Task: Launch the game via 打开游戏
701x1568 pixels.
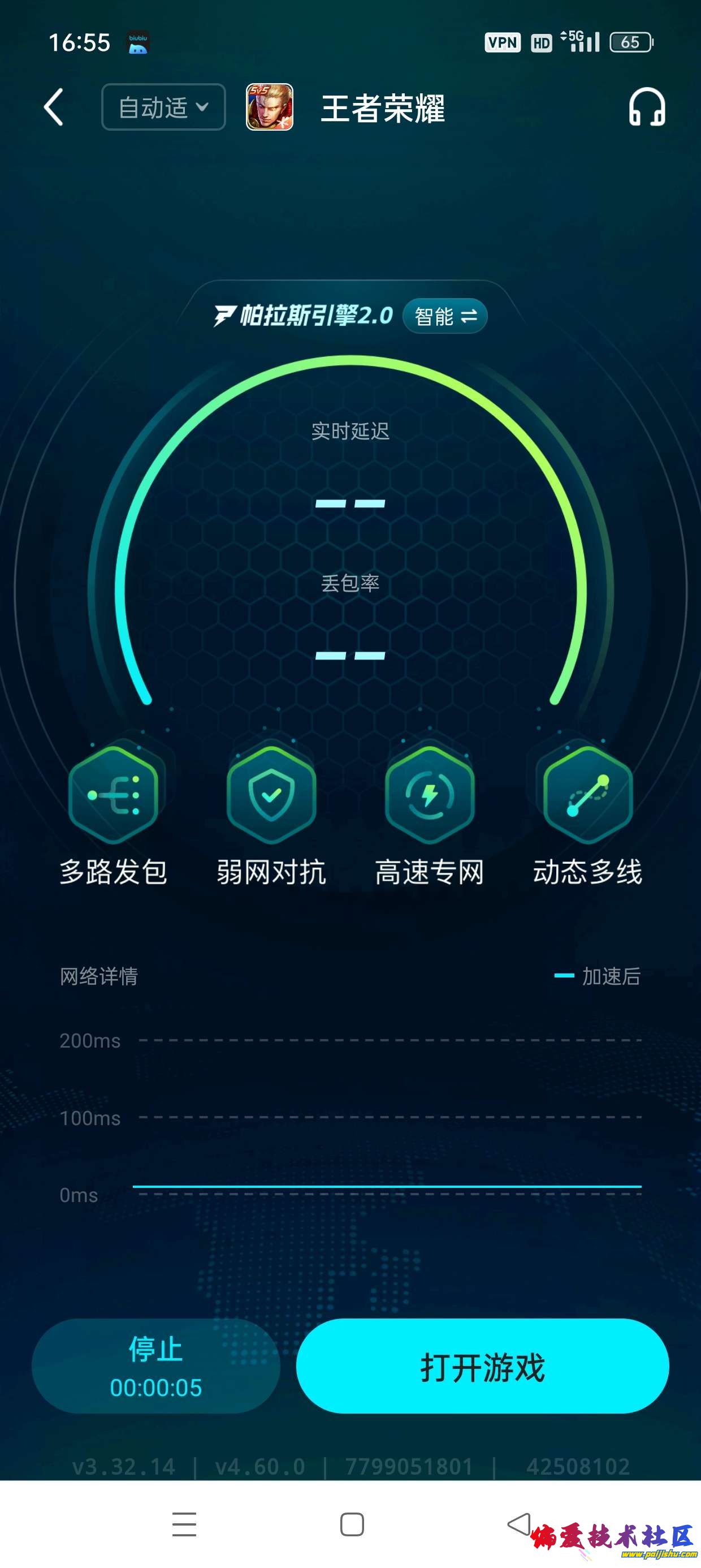Action: point(482,1365)
